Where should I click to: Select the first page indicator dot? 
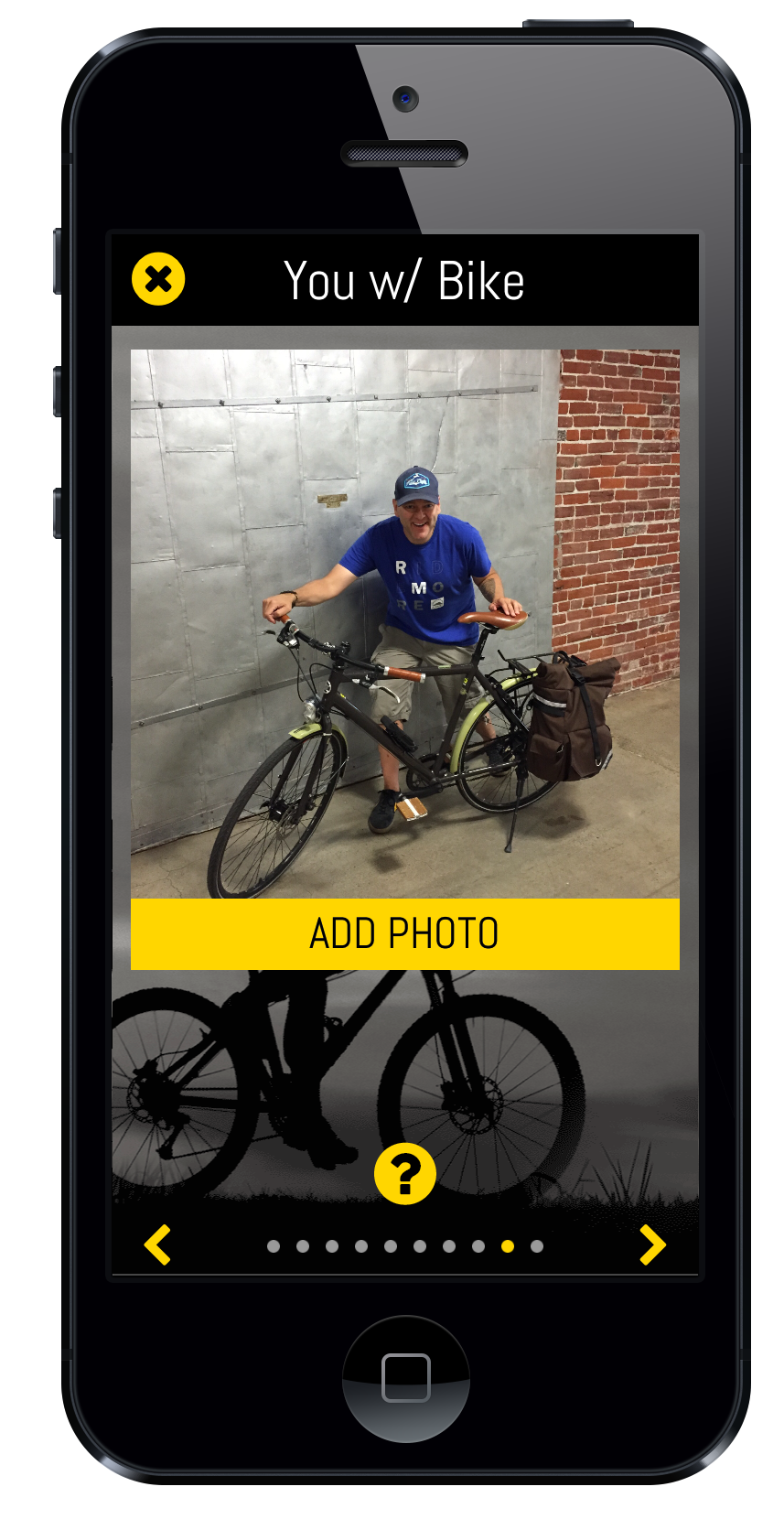point(274,1246)
